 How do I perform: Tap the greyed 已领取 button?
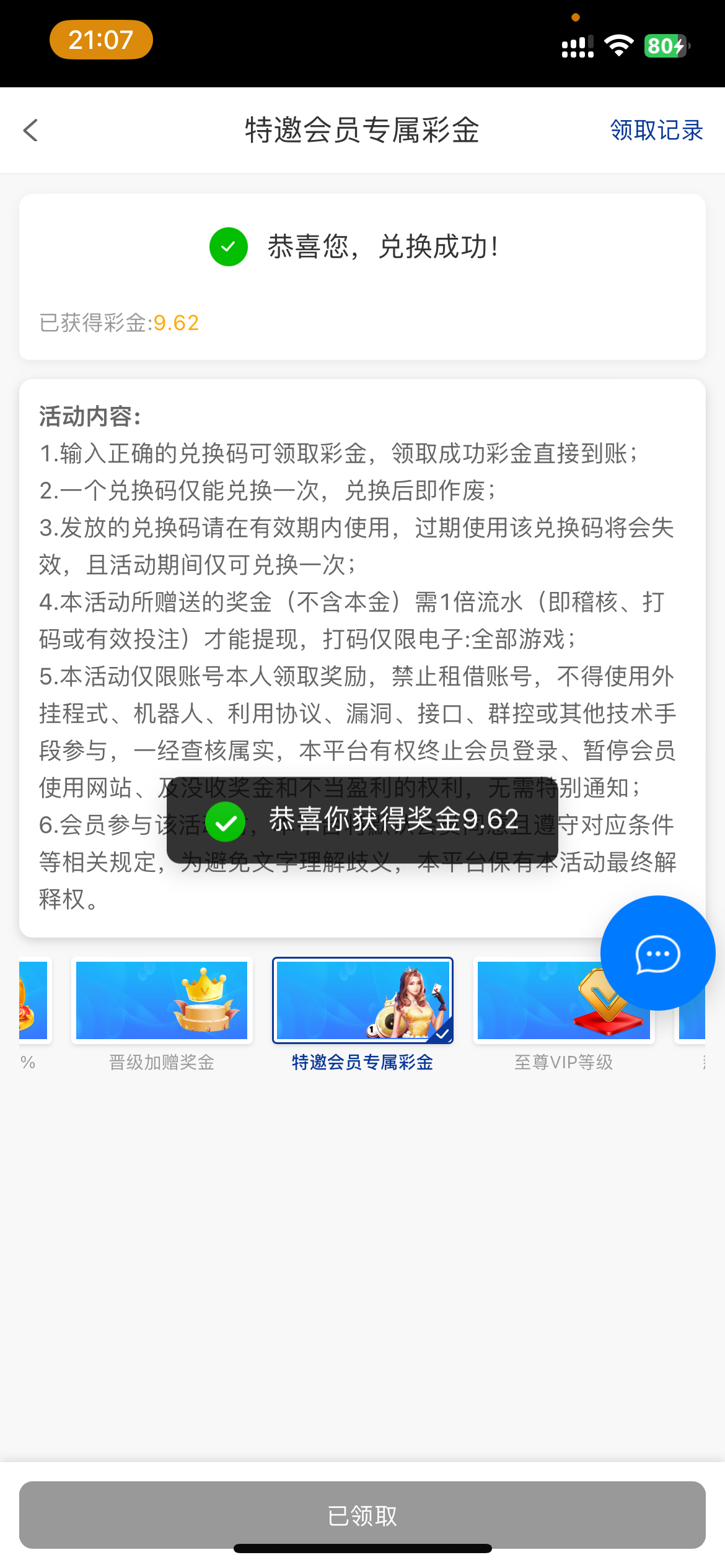[362, 1515]
